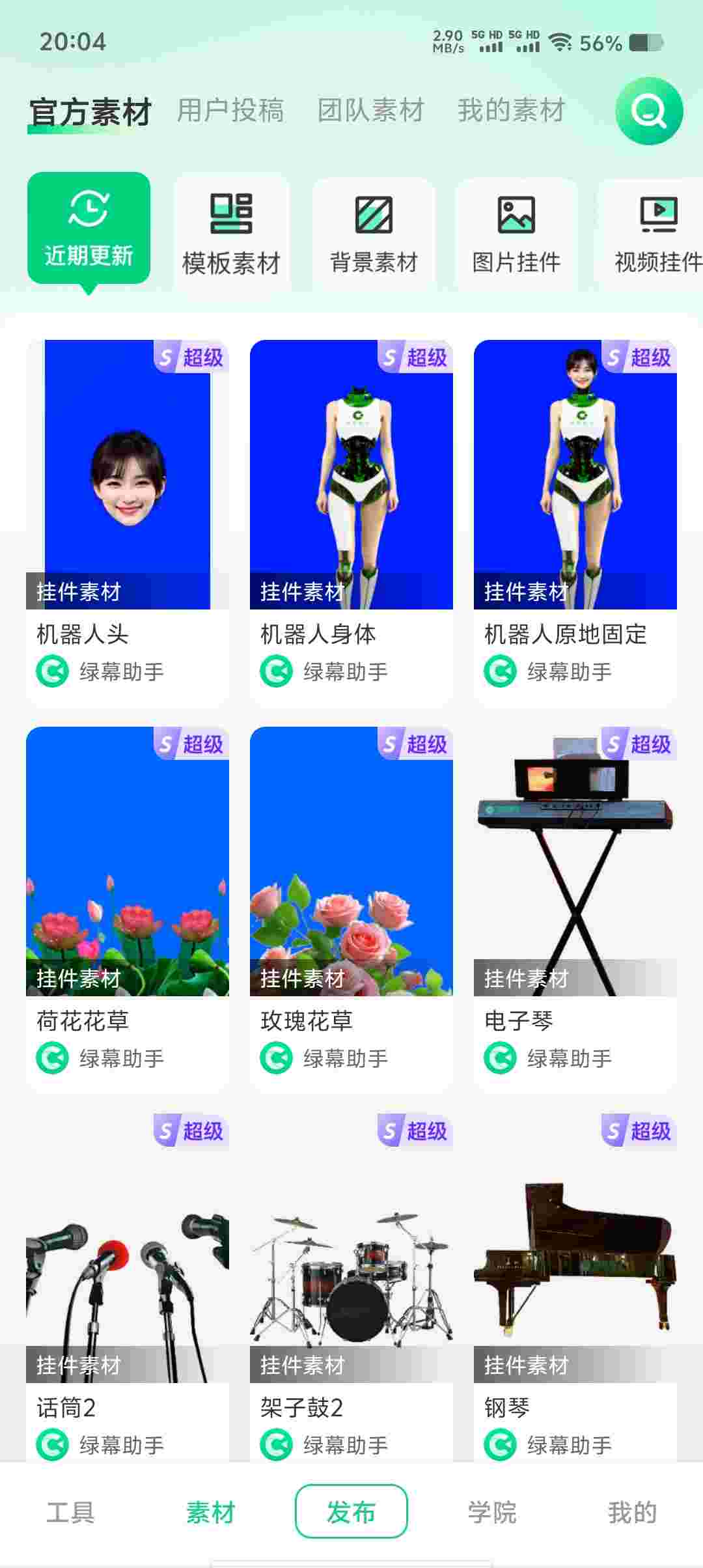Go to the 学院 tab
This screenshot has width=703, height=1568.
pyautogui.click(x=492, y=1512)
